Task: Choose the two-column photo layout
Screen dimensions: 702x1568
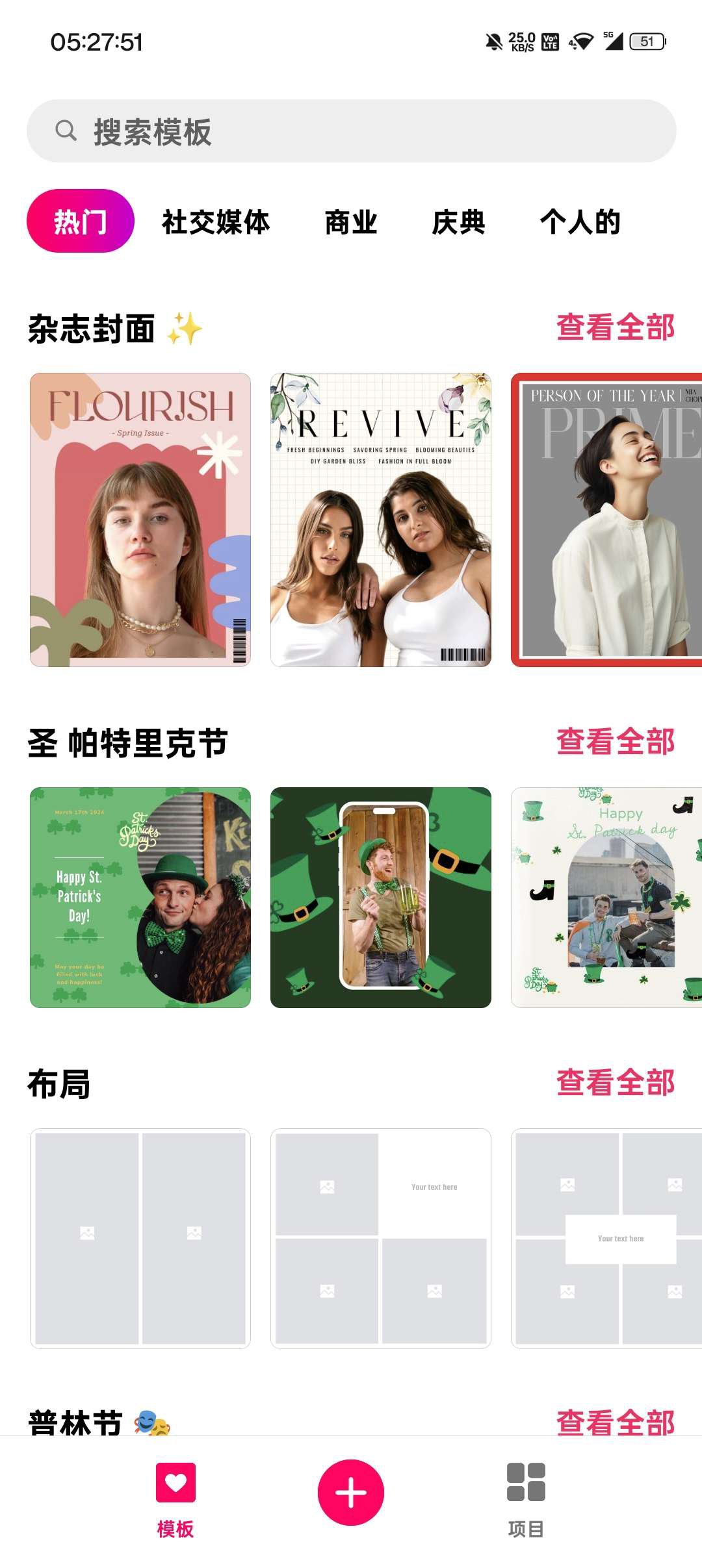Action: pyautogui.click(x=140, y=1238)
